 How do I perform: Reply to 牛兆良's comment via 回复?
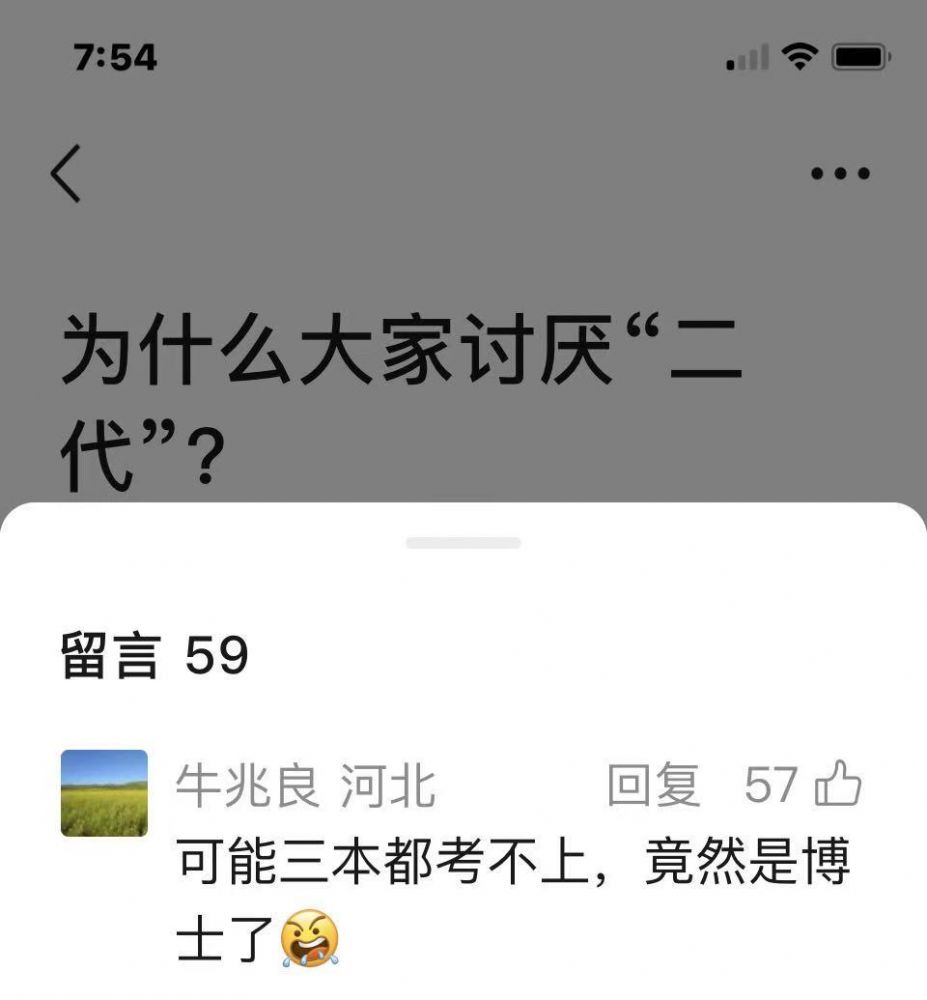(x=654, y=786)
